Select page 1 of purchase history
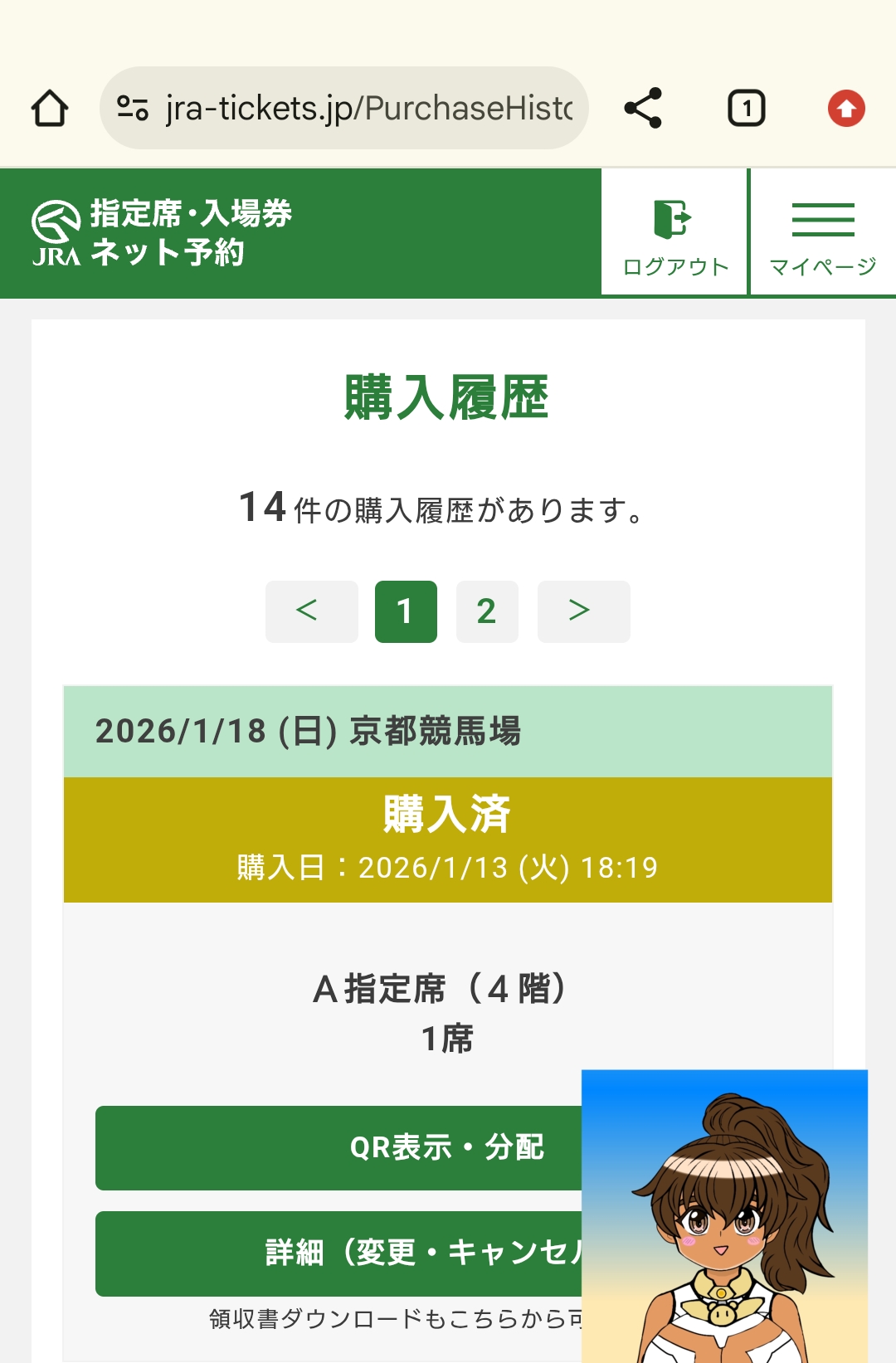Image resolution: width=896 pixels, height=1363 pixels. click(x=406, y=611)
